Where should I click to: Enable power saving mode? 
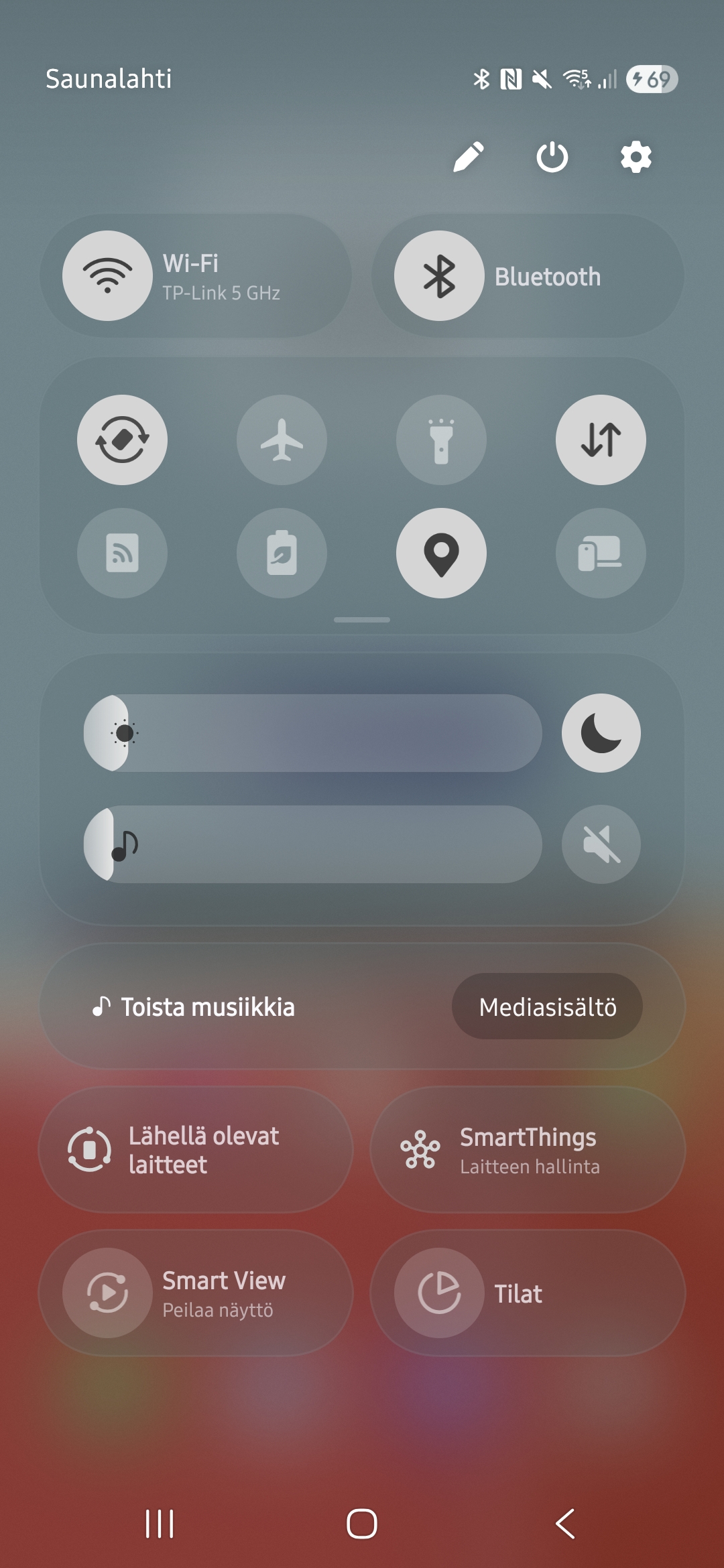coord(282,553)
